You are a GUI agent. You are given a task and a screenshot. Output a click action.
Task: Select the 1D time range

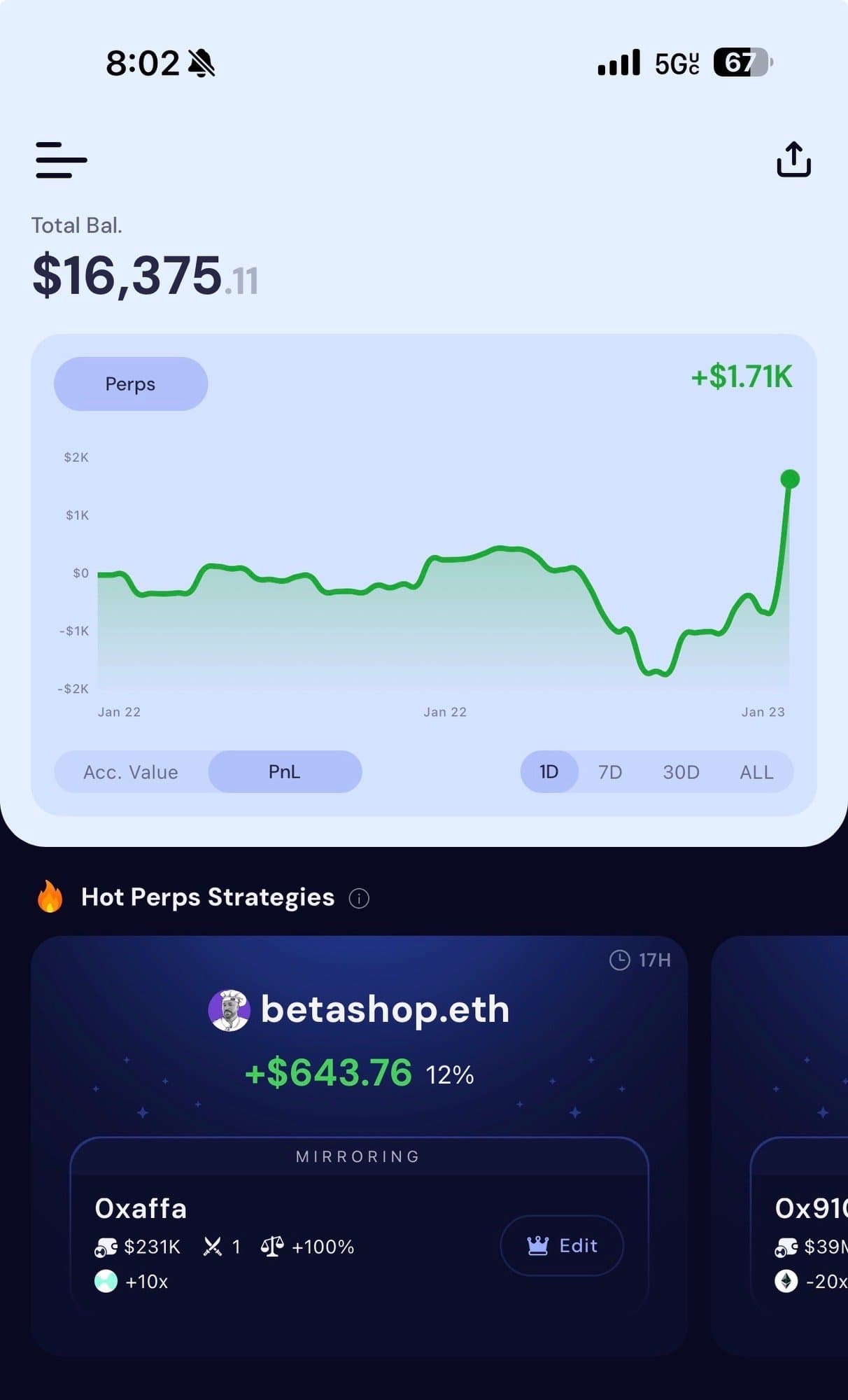coord(549,772)
